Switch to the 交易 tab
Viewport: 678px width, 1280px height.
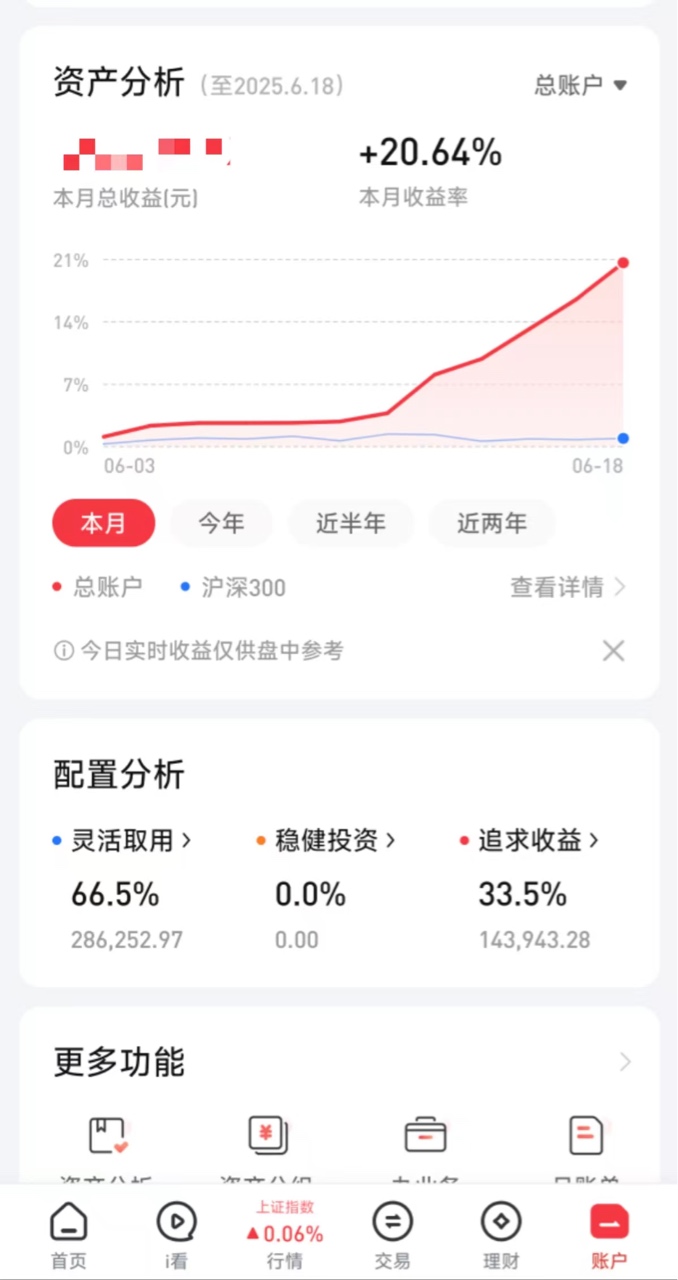[392, 1235]
